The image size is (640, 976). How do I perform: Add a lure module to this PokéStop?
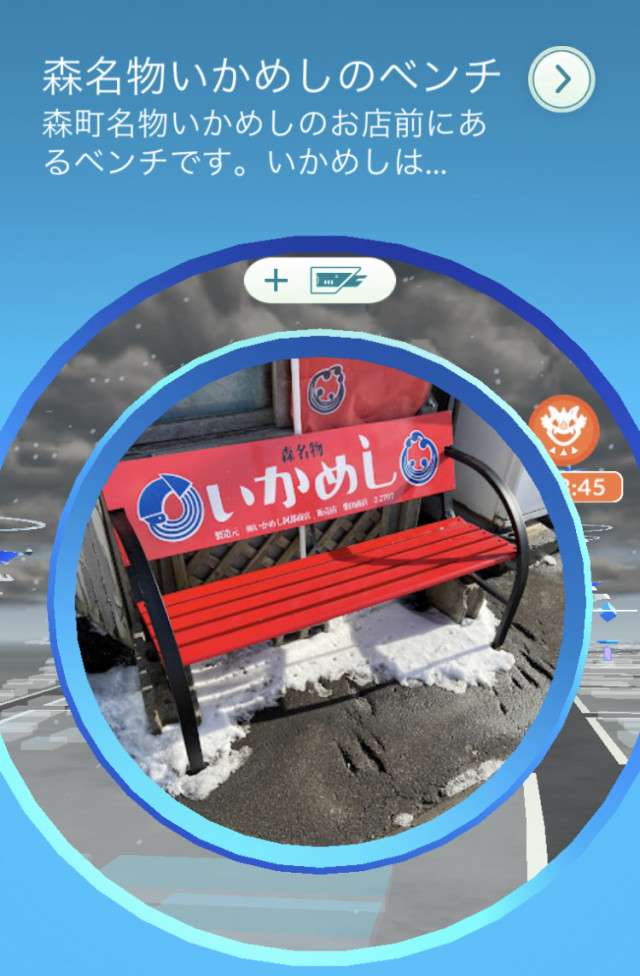click(x=320, y=280)
